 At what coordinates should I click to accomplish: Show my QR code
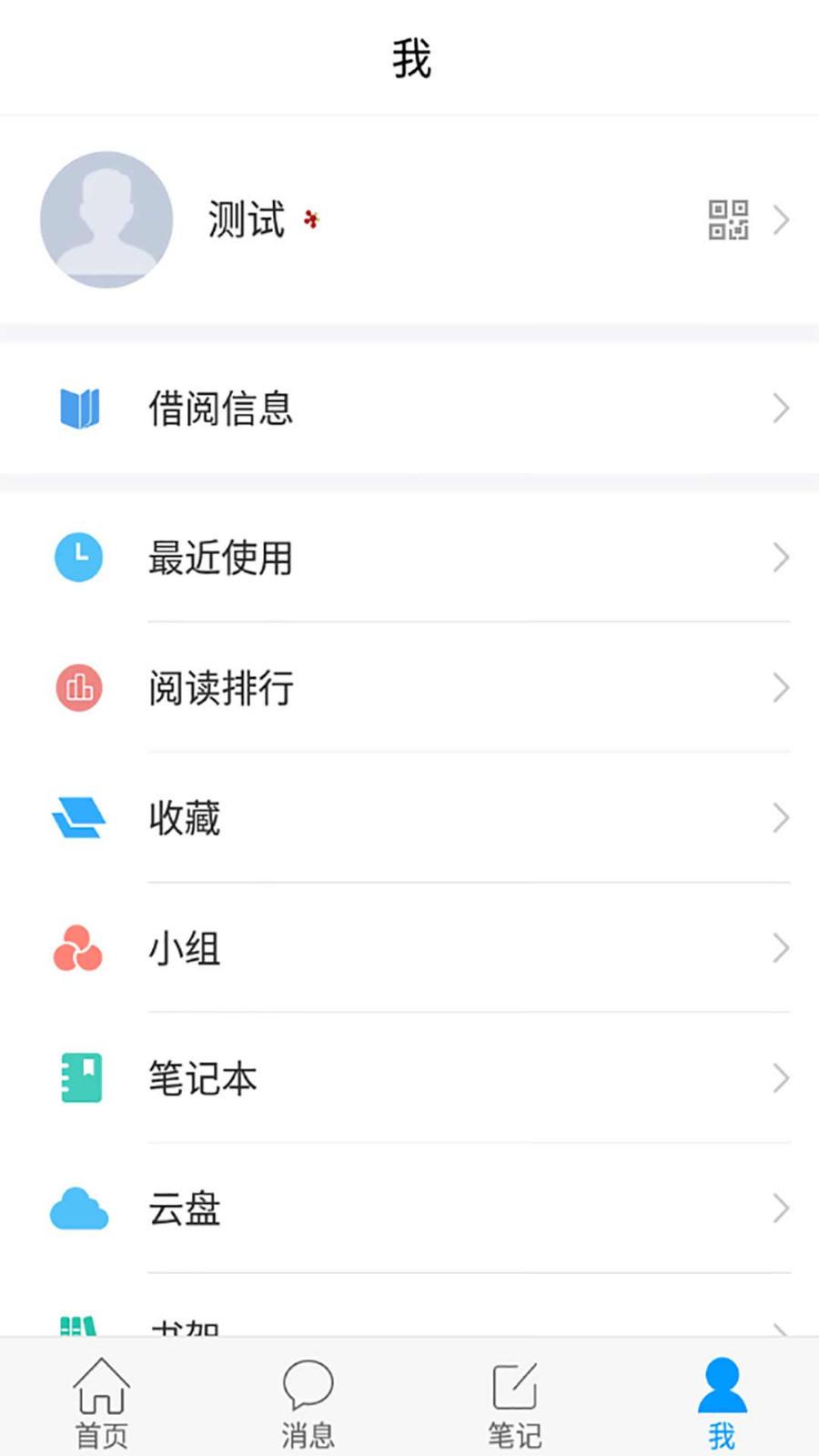[728, 220]
